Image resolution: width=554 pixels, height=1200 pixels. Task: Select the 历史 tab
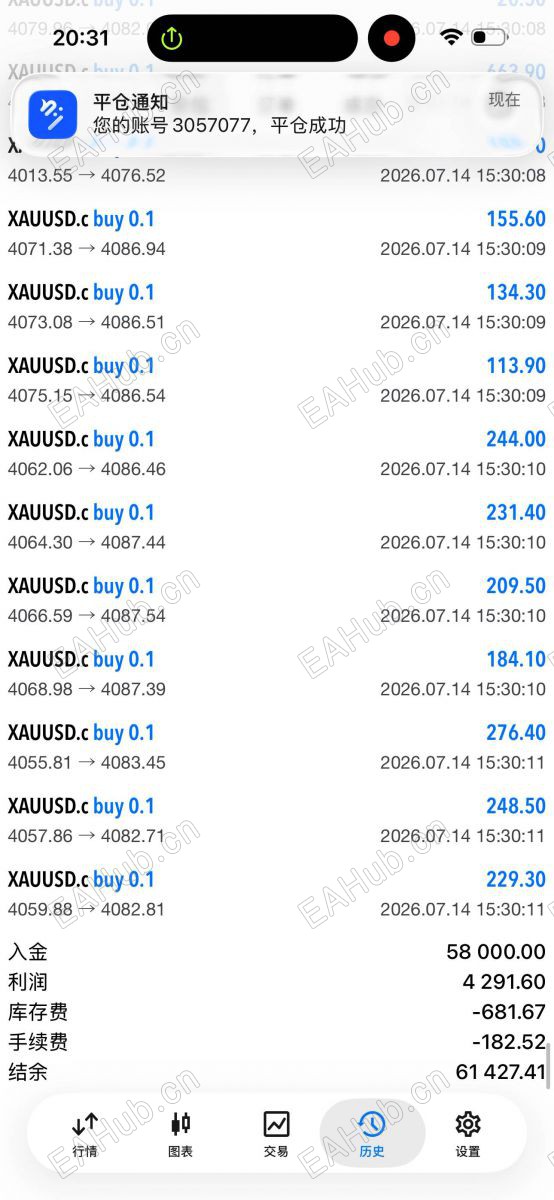pyautogui.click(x=372, y=1134)
